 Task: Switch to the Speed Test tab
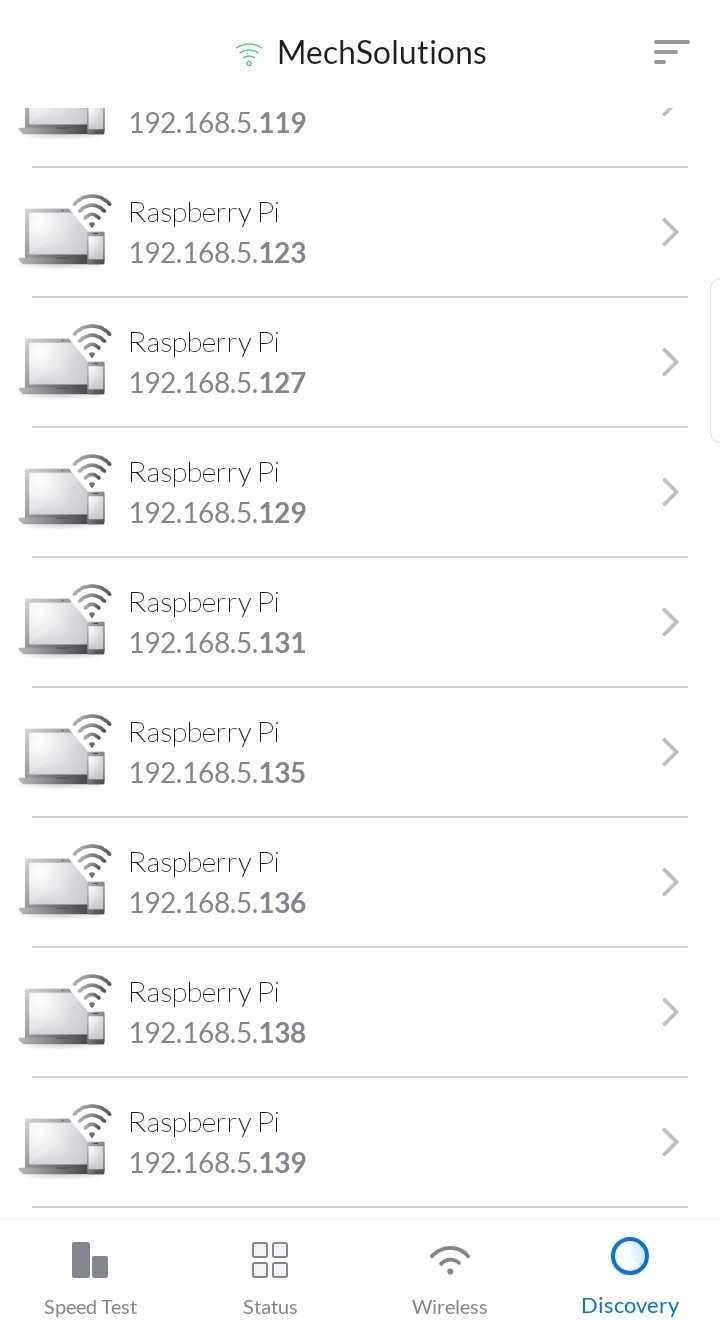click(x=90, y=1277)
